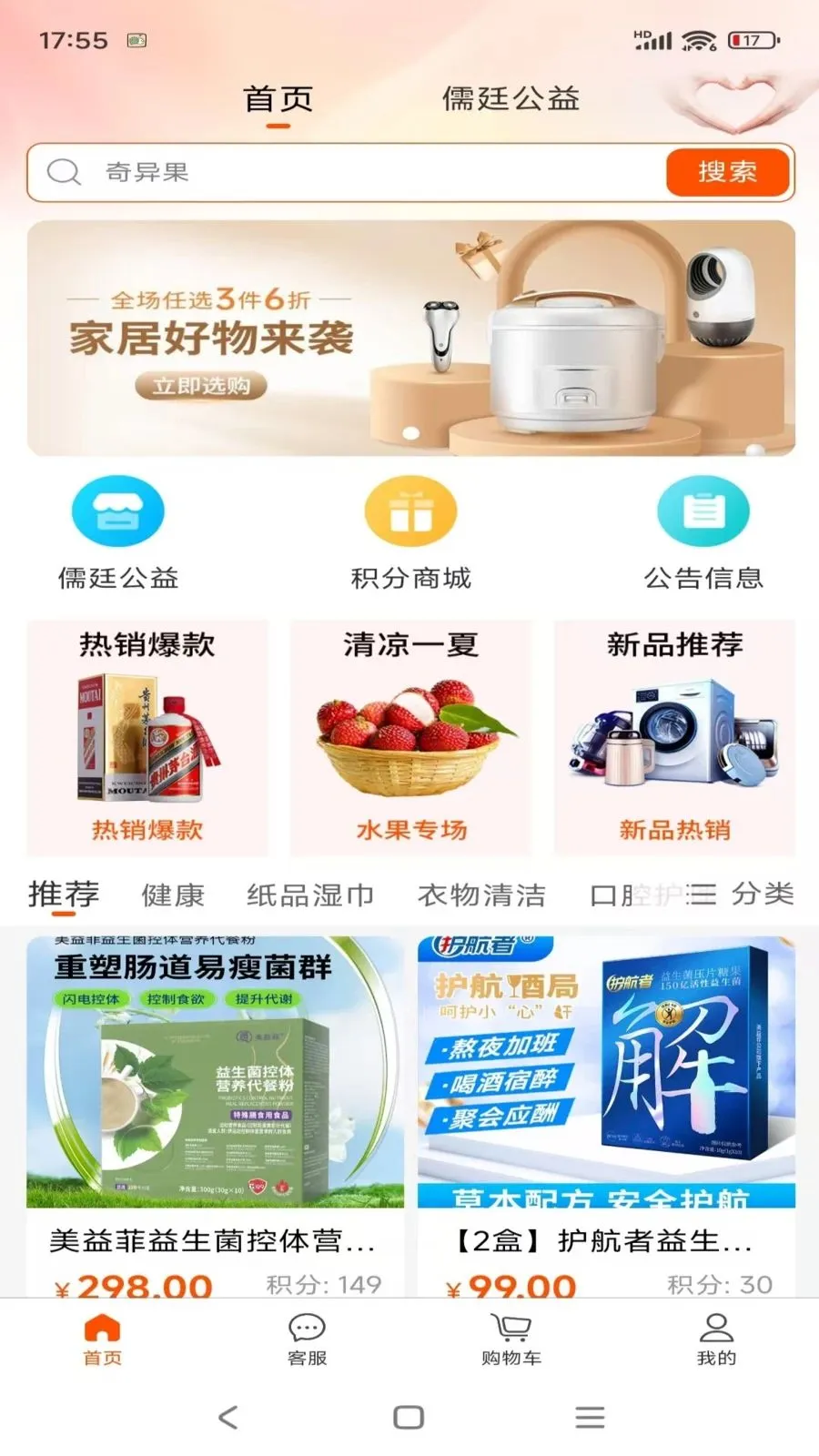The image size is (819, 1456).
Task: Switch to the 我的 profile tab
Action: (x=716, y=1340)
